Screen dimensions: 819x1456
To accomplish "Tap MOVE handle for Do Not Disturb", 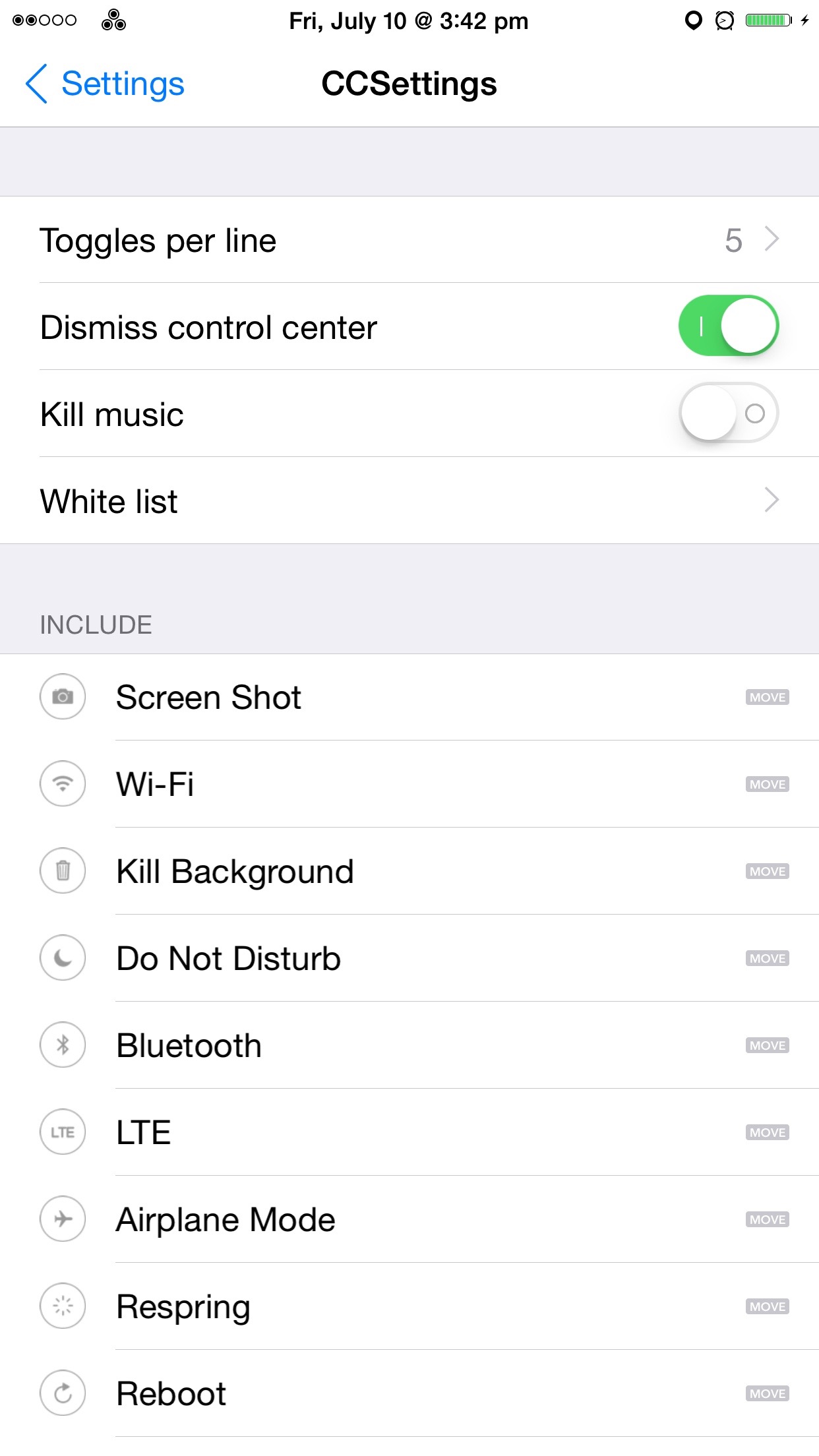I will click(x=767, y=958).
